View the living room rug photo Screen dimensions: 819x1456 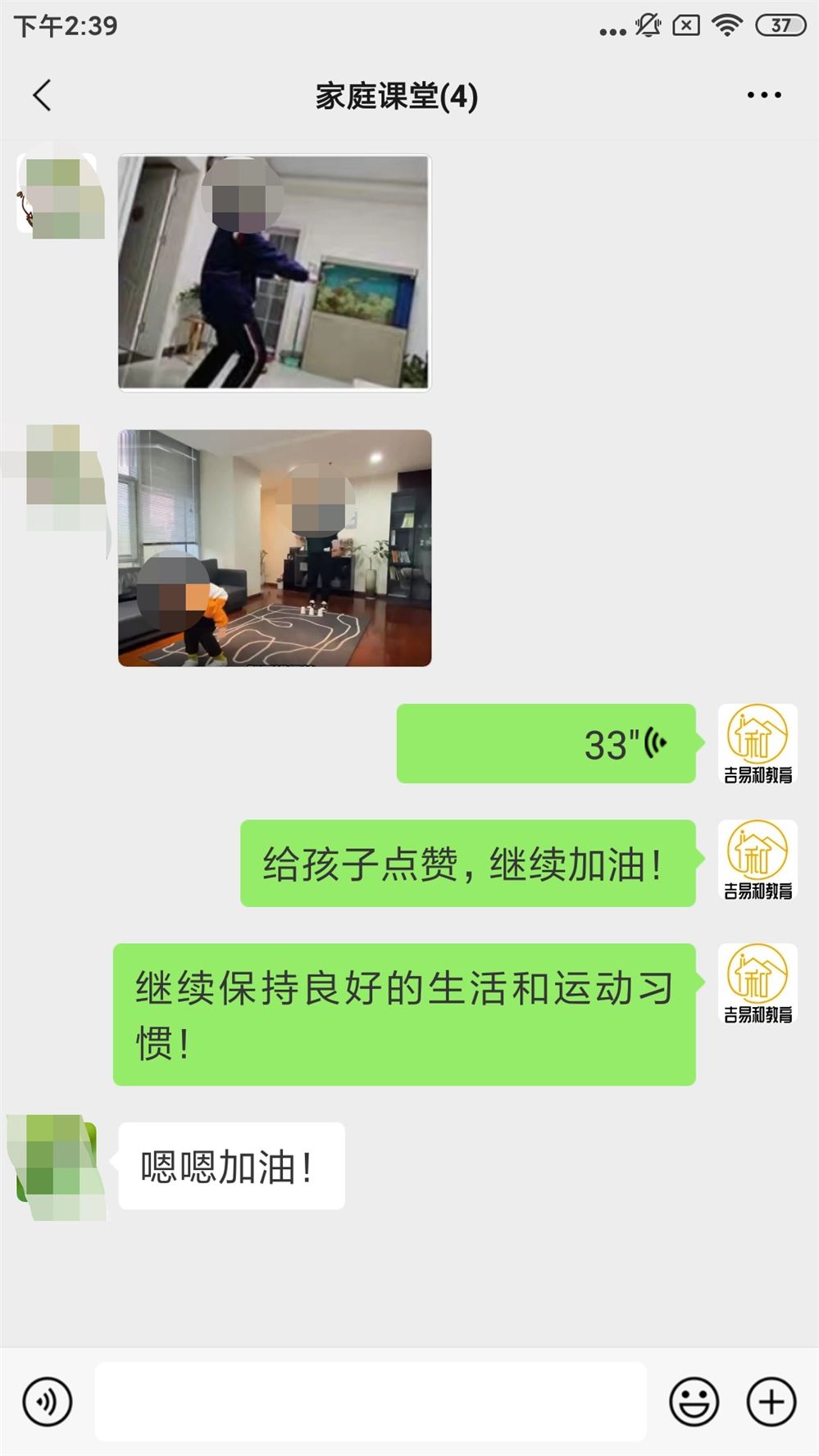tap(275, 547)
